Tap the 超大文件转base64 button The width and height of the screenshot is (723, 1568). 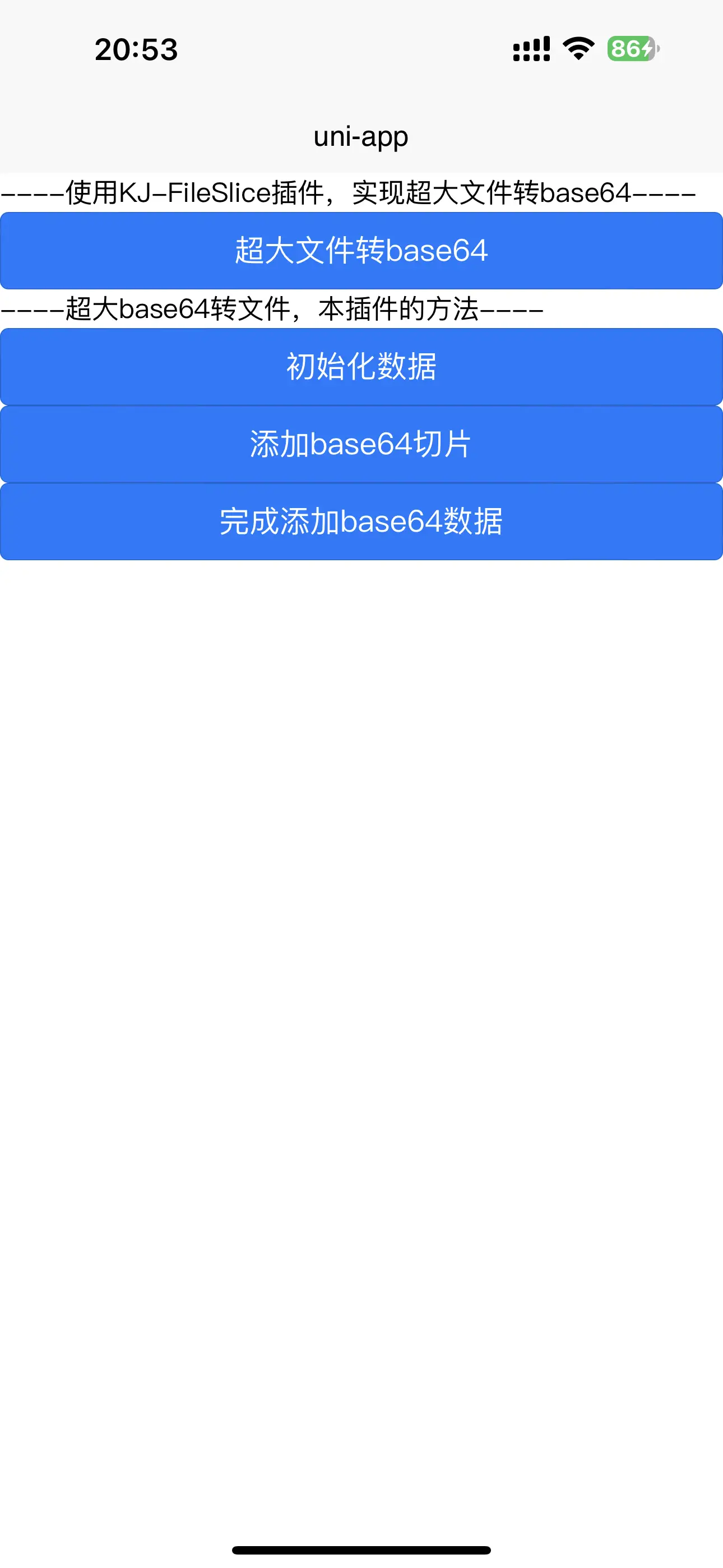point(361,250)
